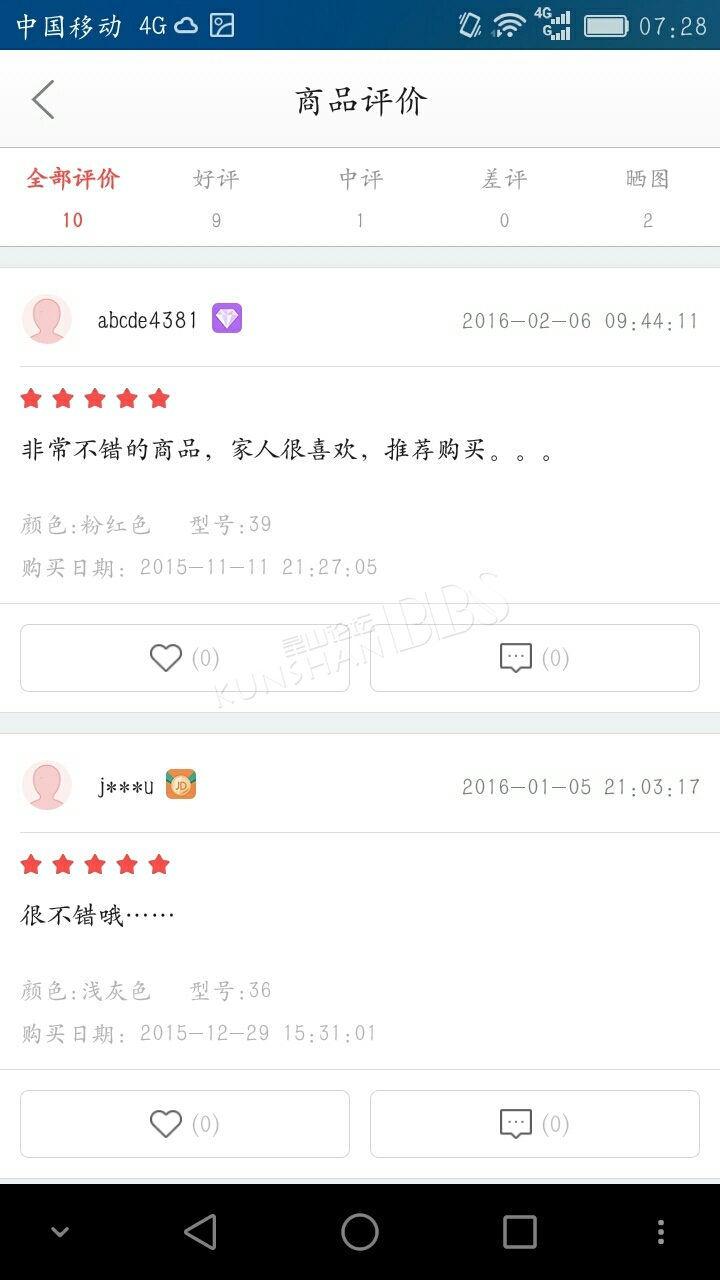
Task: Switch to the 好评 tab
Action: pos(216,198)
